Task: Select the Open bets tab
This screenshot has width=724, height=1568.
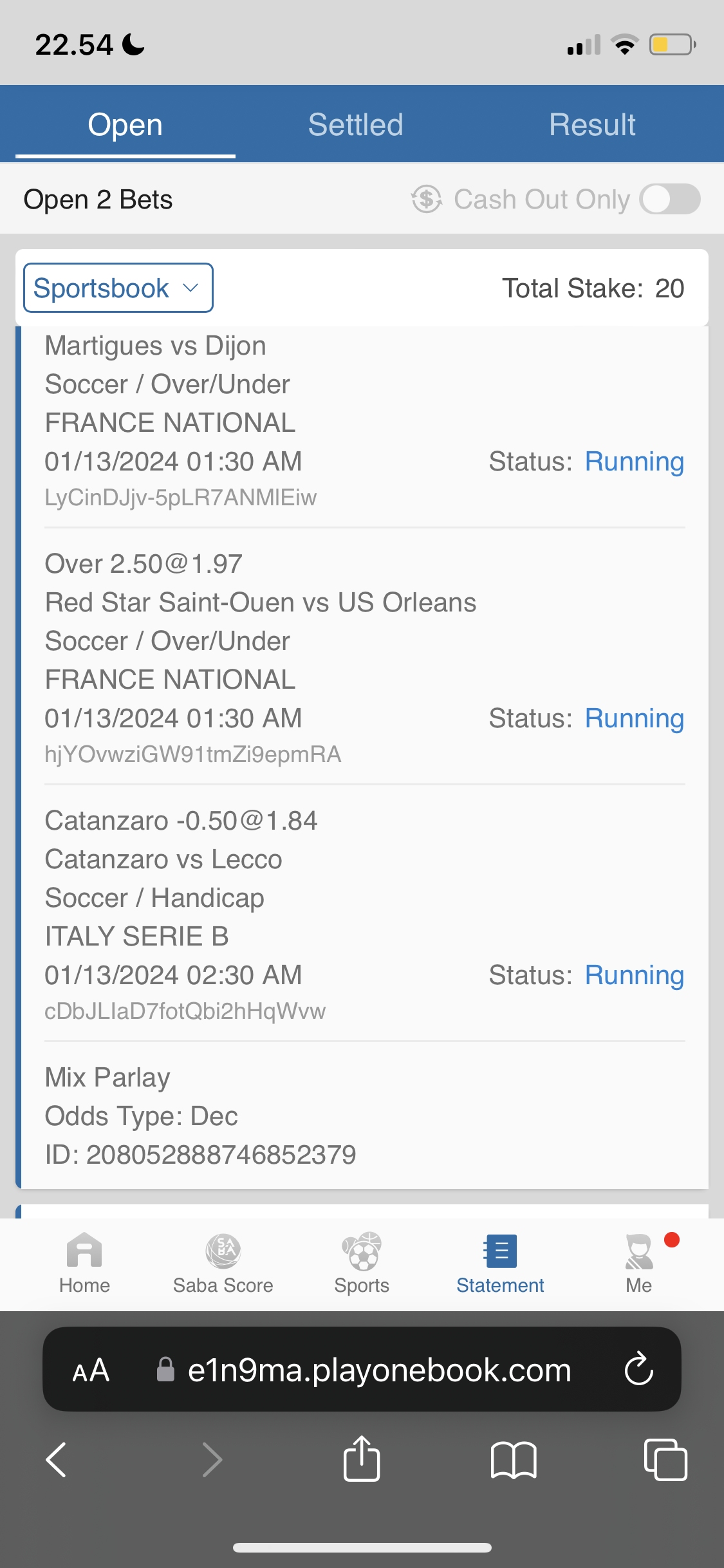Action: [x=125, y=125]
